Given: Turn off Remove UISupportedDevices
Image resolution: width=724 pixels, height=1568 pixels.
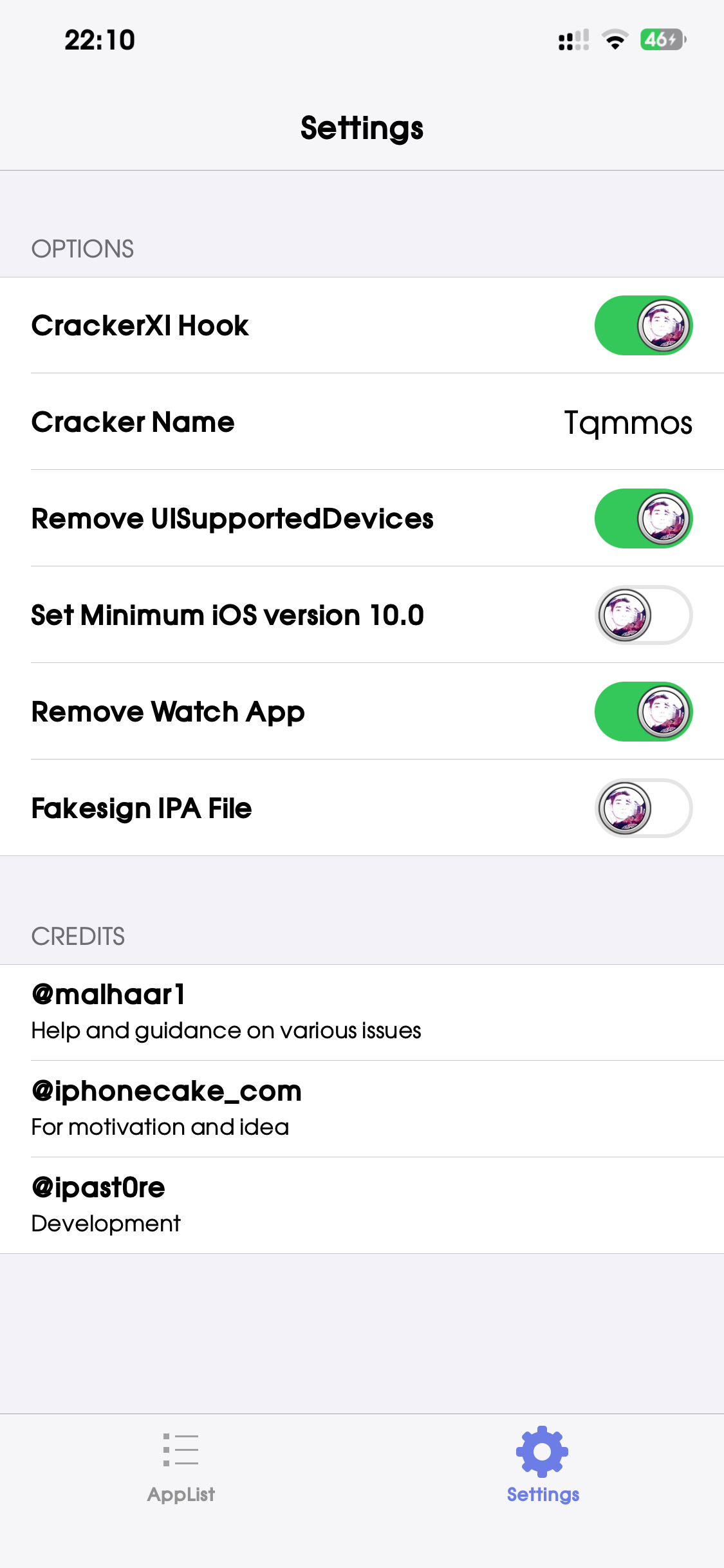Looking at the screenshot, I should [x=643, y=519].
